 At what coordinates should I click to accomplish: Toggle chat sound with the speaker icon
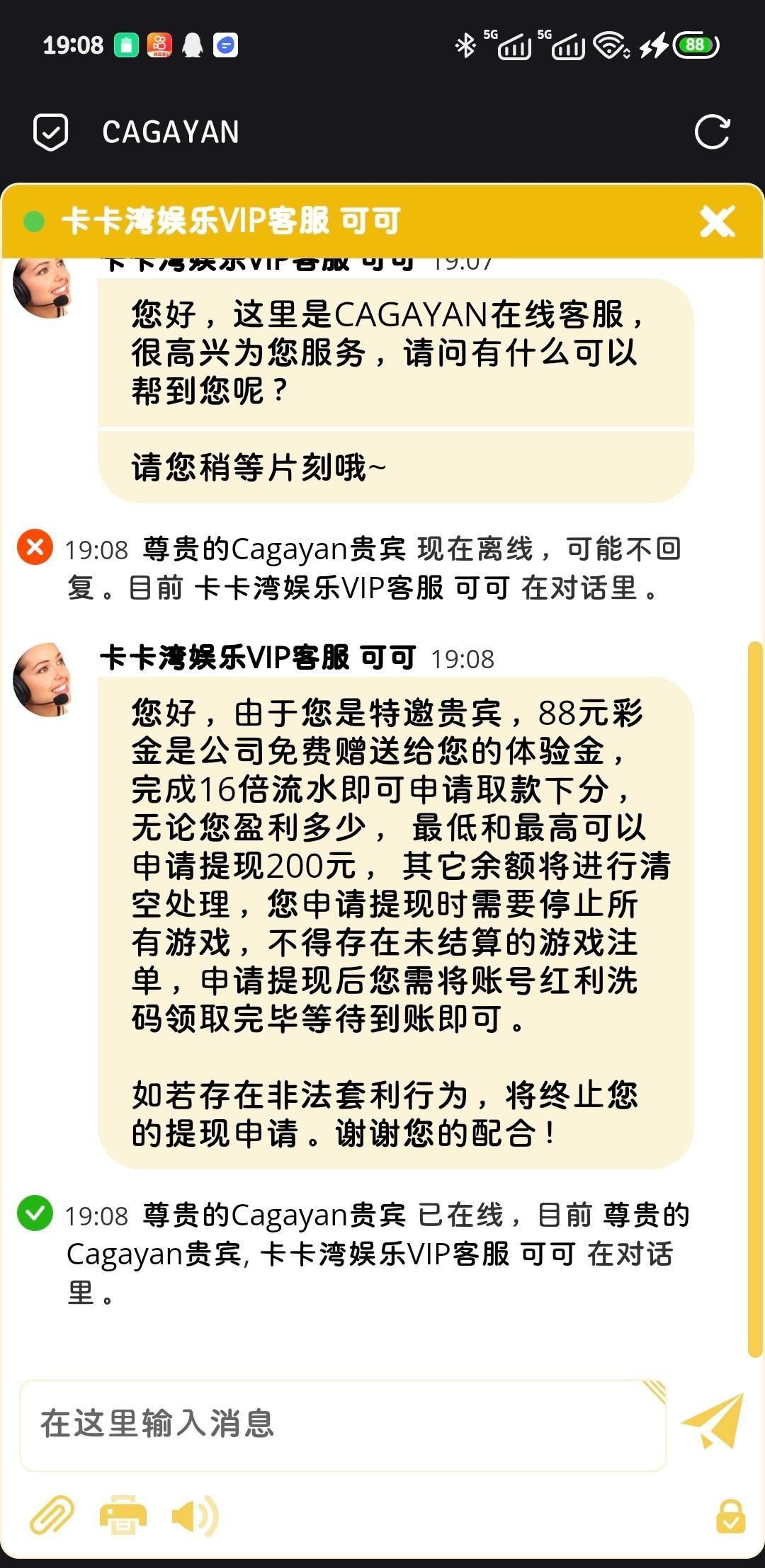195,1516
